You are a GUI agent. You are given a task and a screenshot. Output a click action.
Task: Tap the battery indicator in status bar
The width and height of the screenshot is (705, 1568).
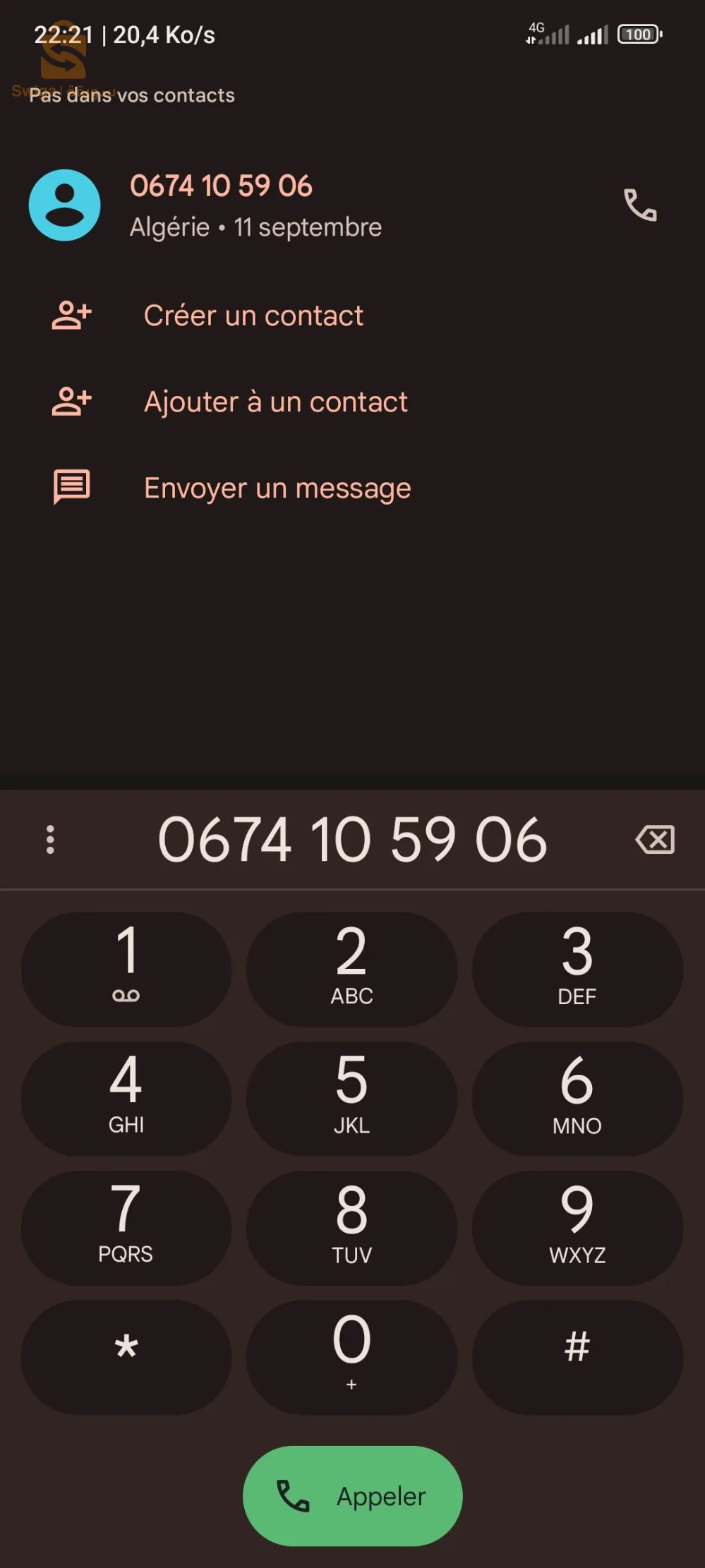pos(639,34)
